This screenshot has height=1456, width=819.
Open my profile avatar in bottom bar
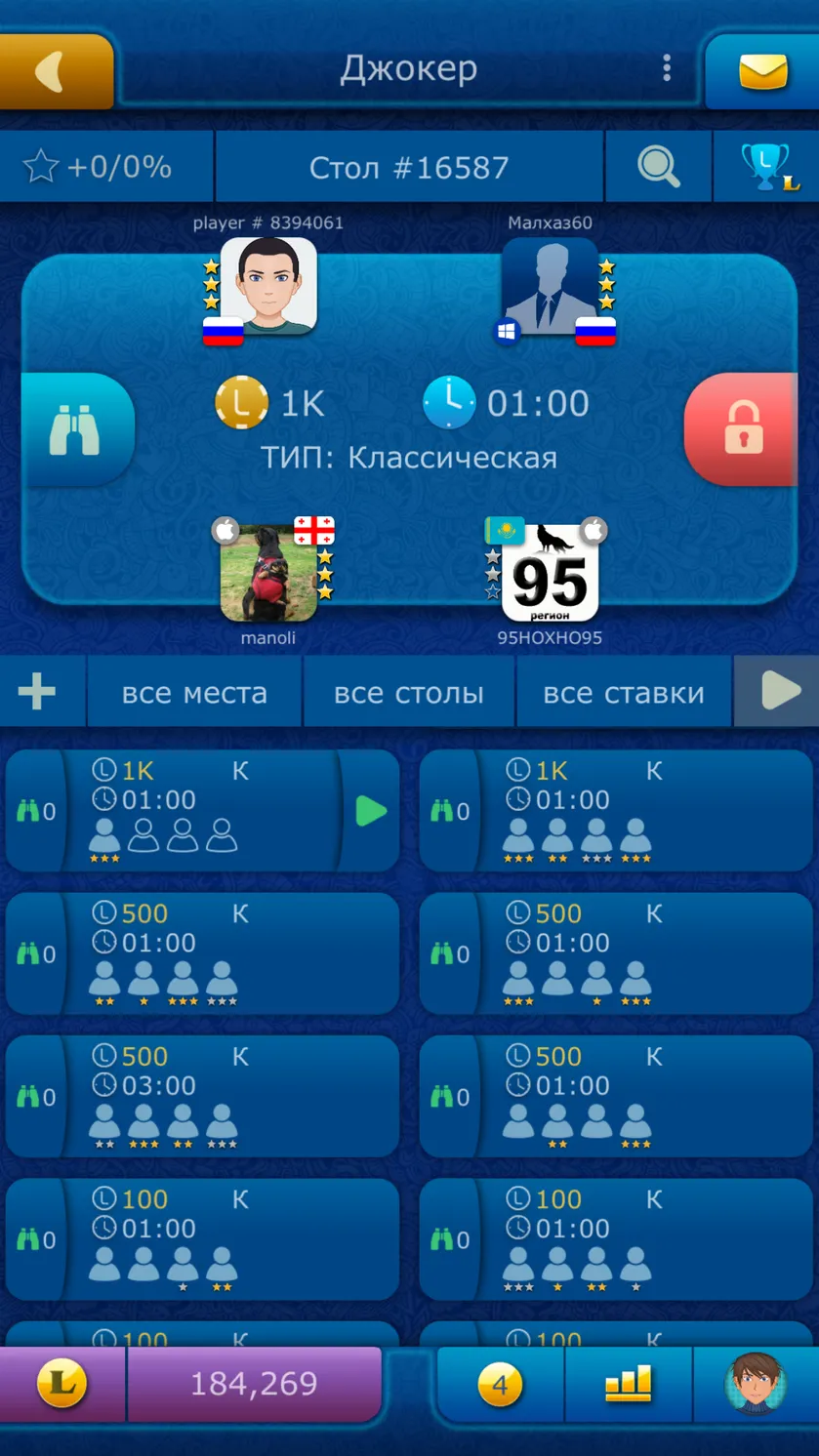point(755,1384)
